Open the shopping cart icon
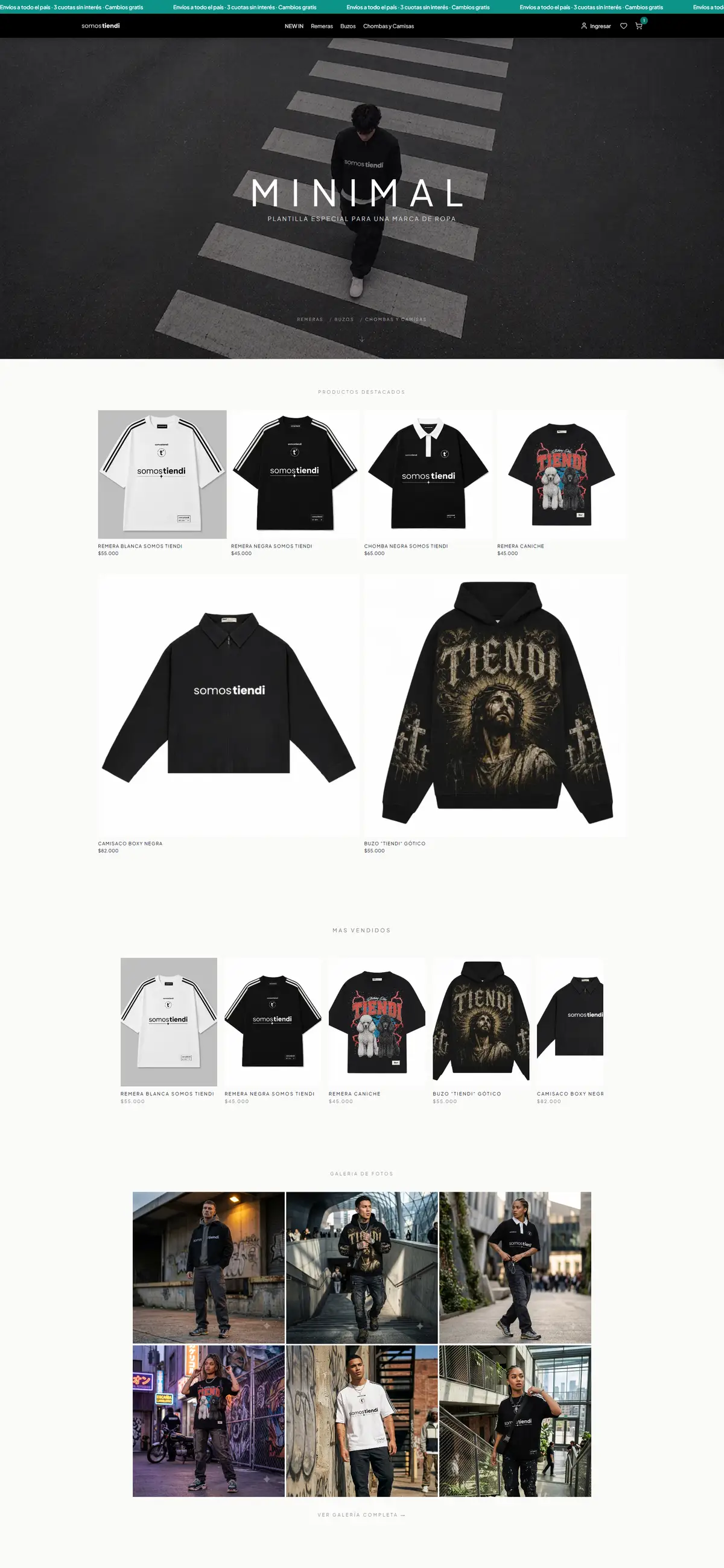The height and width of the screenshot is (1568, 724). coord(639,26)
